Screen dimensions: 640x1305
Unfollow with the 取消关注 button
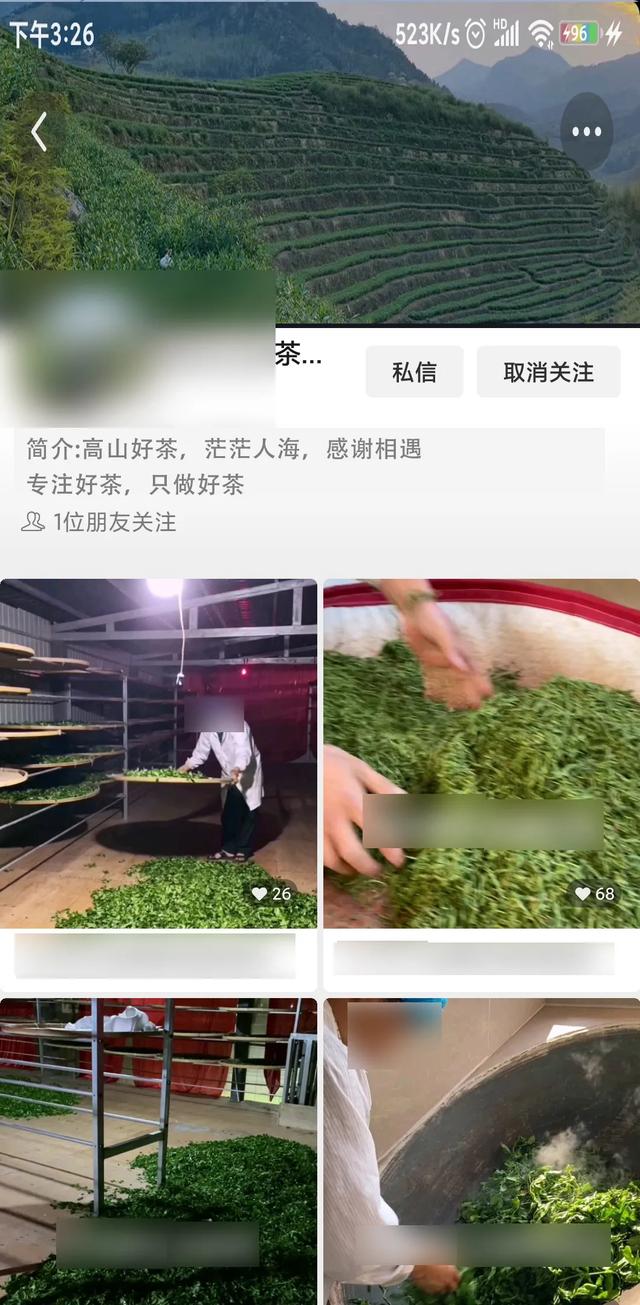click(548, 372)
